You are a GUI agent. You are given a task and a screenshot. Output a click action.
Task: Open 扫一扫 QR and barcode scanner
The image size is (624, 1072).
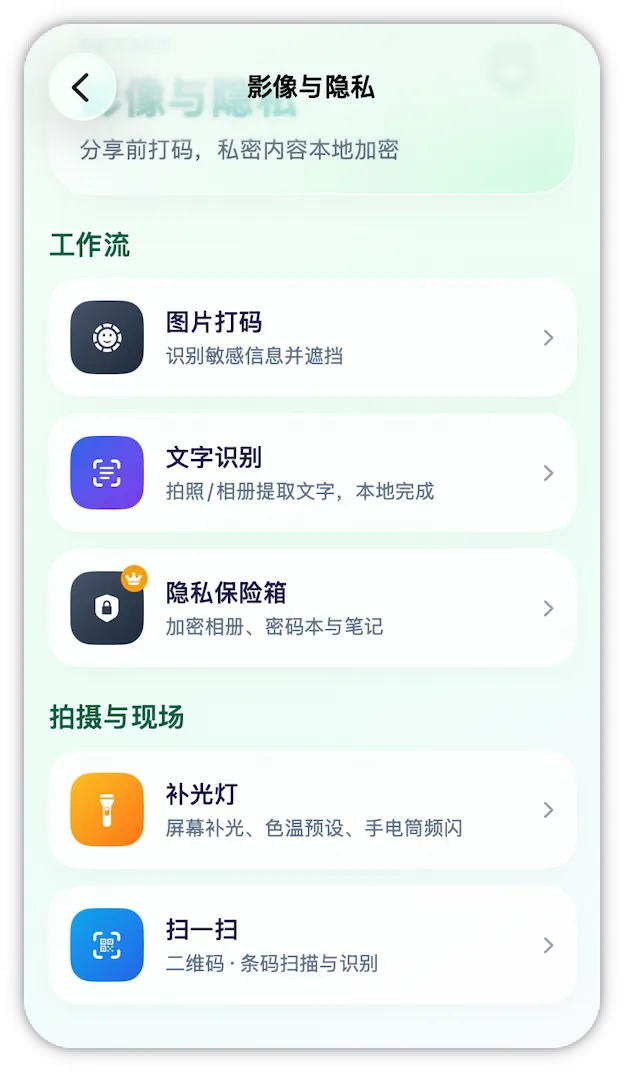312,945
